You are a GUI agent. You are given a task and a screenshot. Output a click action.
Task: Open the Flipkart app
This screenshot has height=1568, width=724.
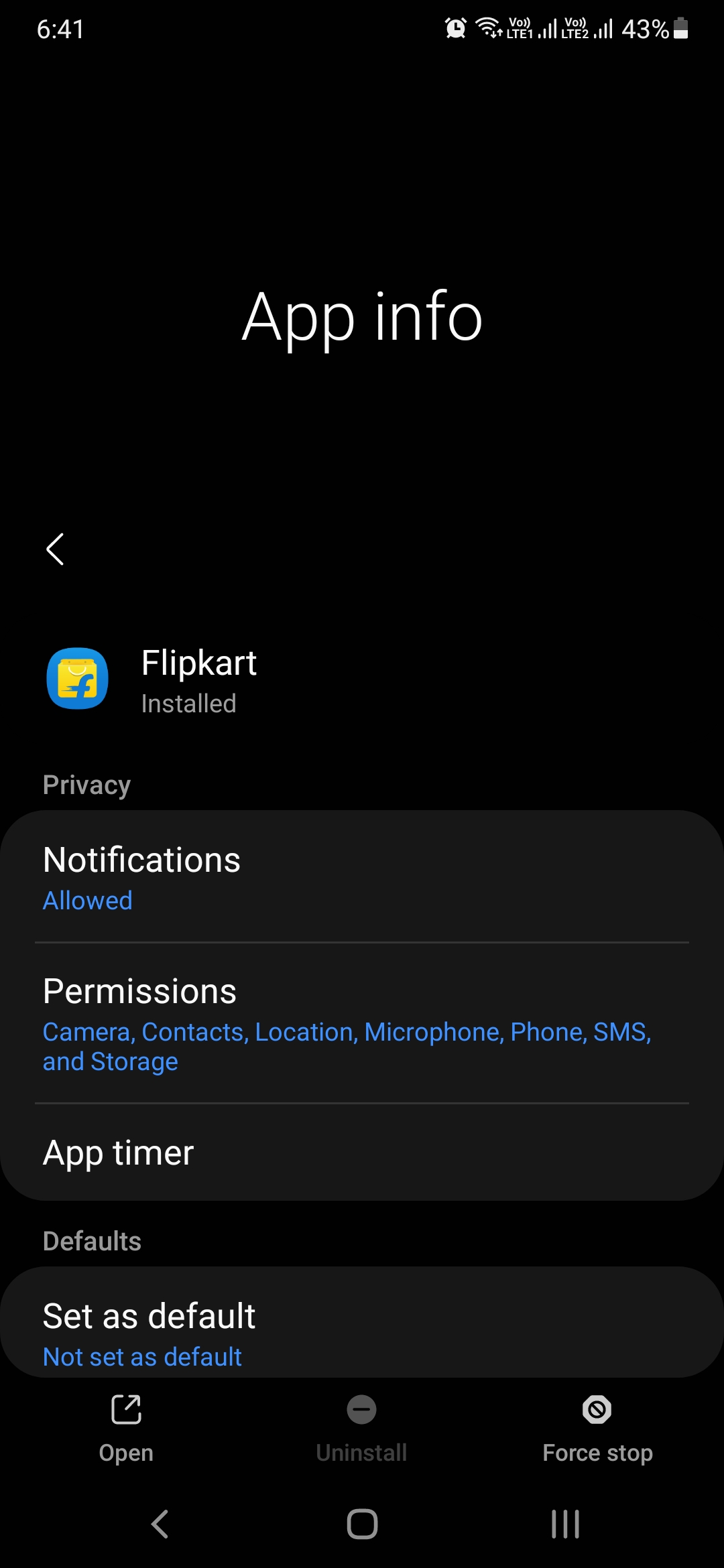coord(126,1429)
